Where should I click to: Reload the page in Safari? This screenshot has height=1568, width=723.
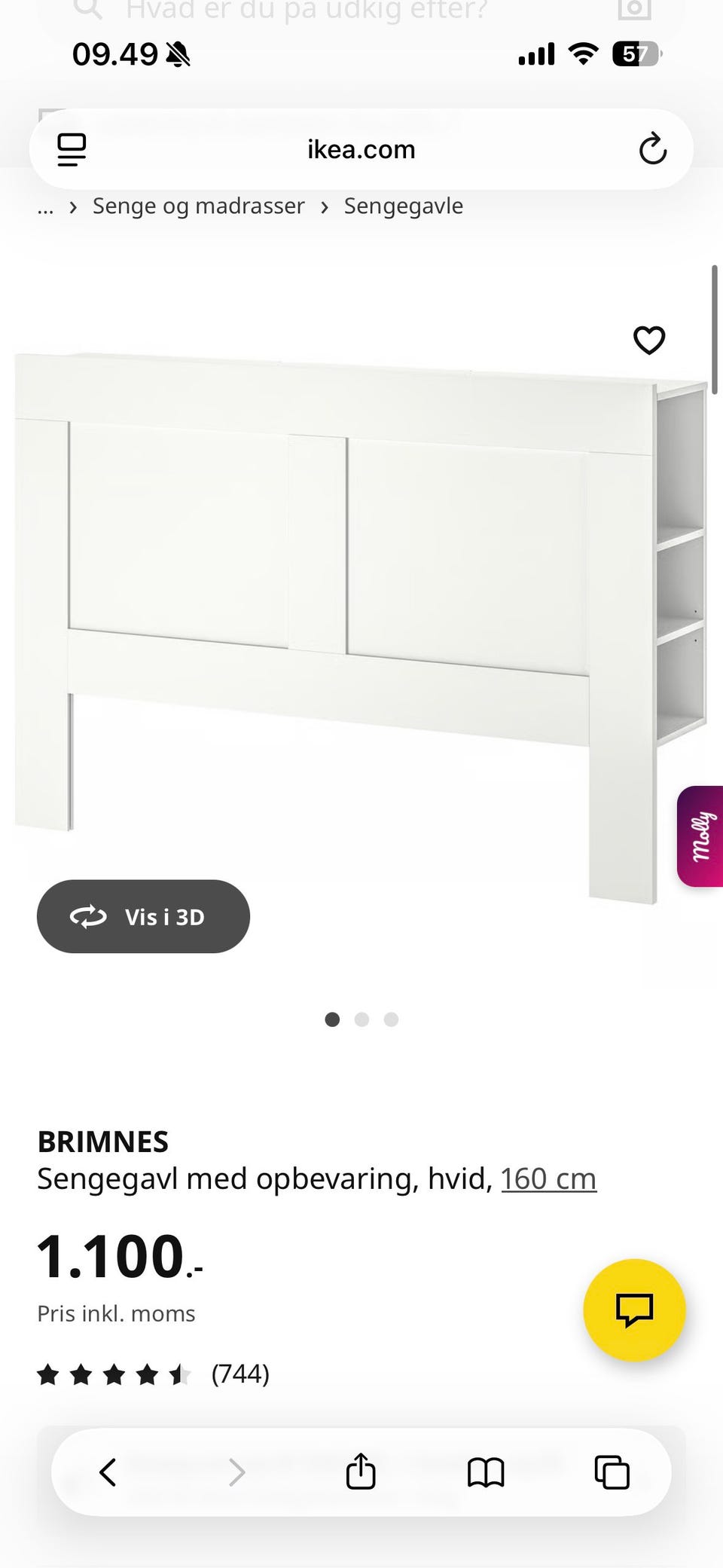(652, 148)
